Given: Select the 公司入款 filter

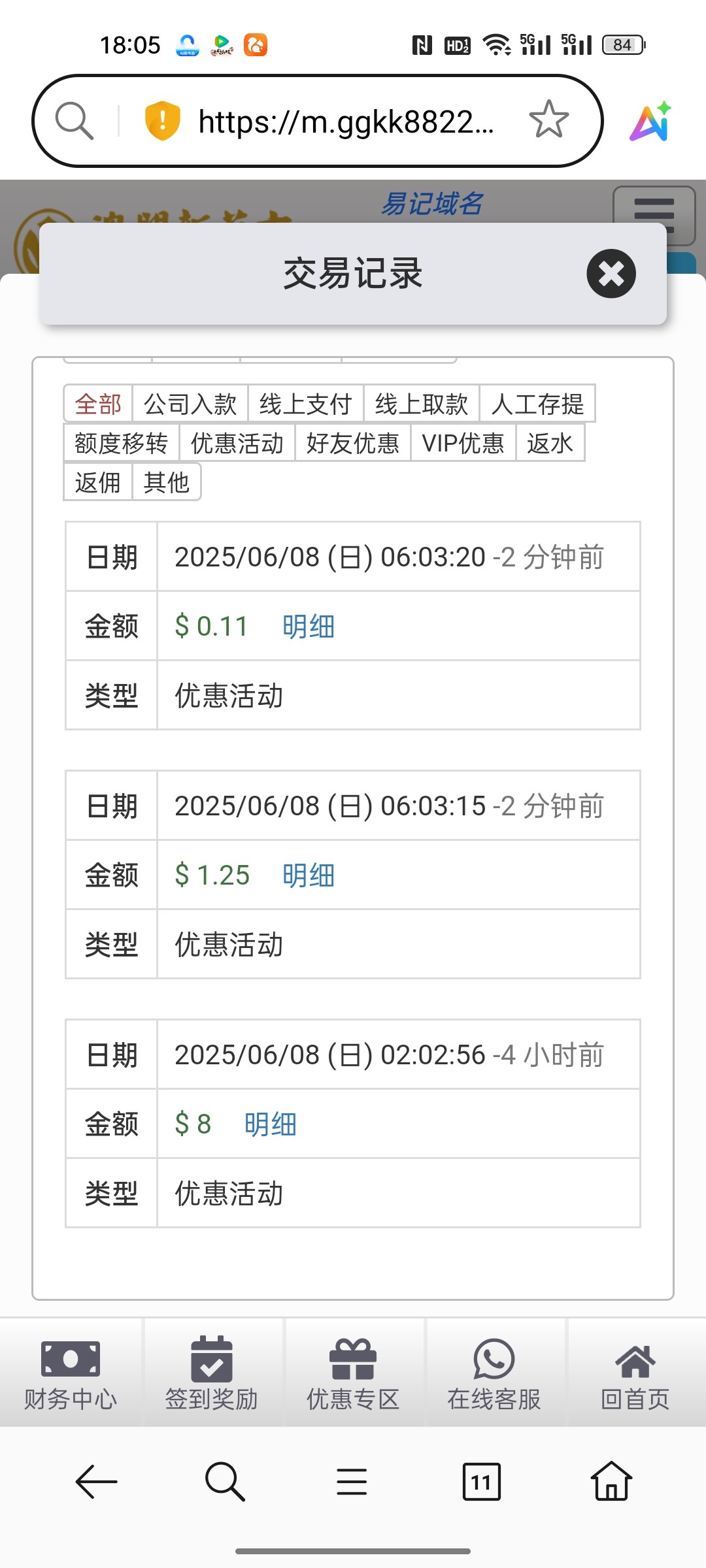Looking at the screenshot, I should tap(190, 404).
